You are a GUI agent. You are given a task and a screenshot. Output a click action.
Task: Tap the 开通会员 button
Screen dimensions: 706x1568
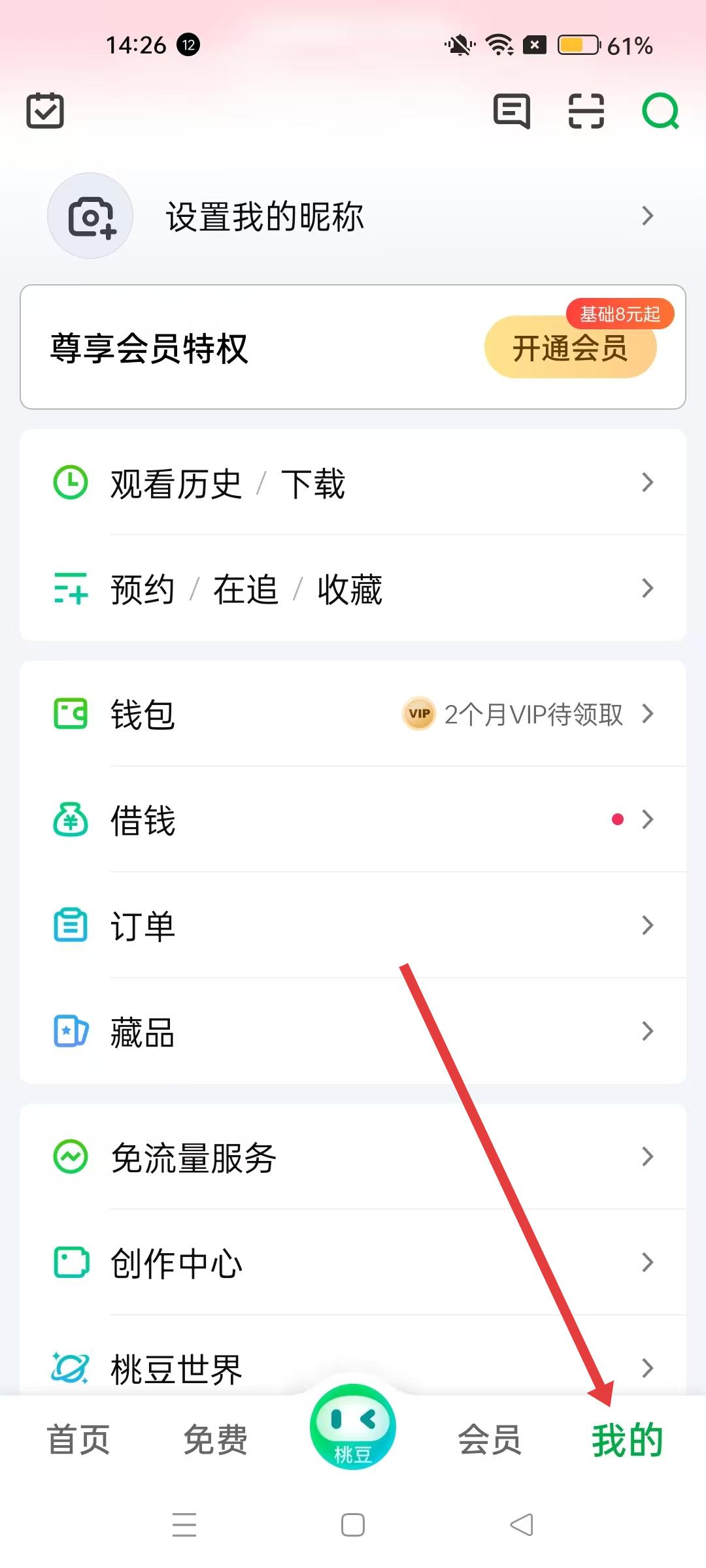[570, 348]
